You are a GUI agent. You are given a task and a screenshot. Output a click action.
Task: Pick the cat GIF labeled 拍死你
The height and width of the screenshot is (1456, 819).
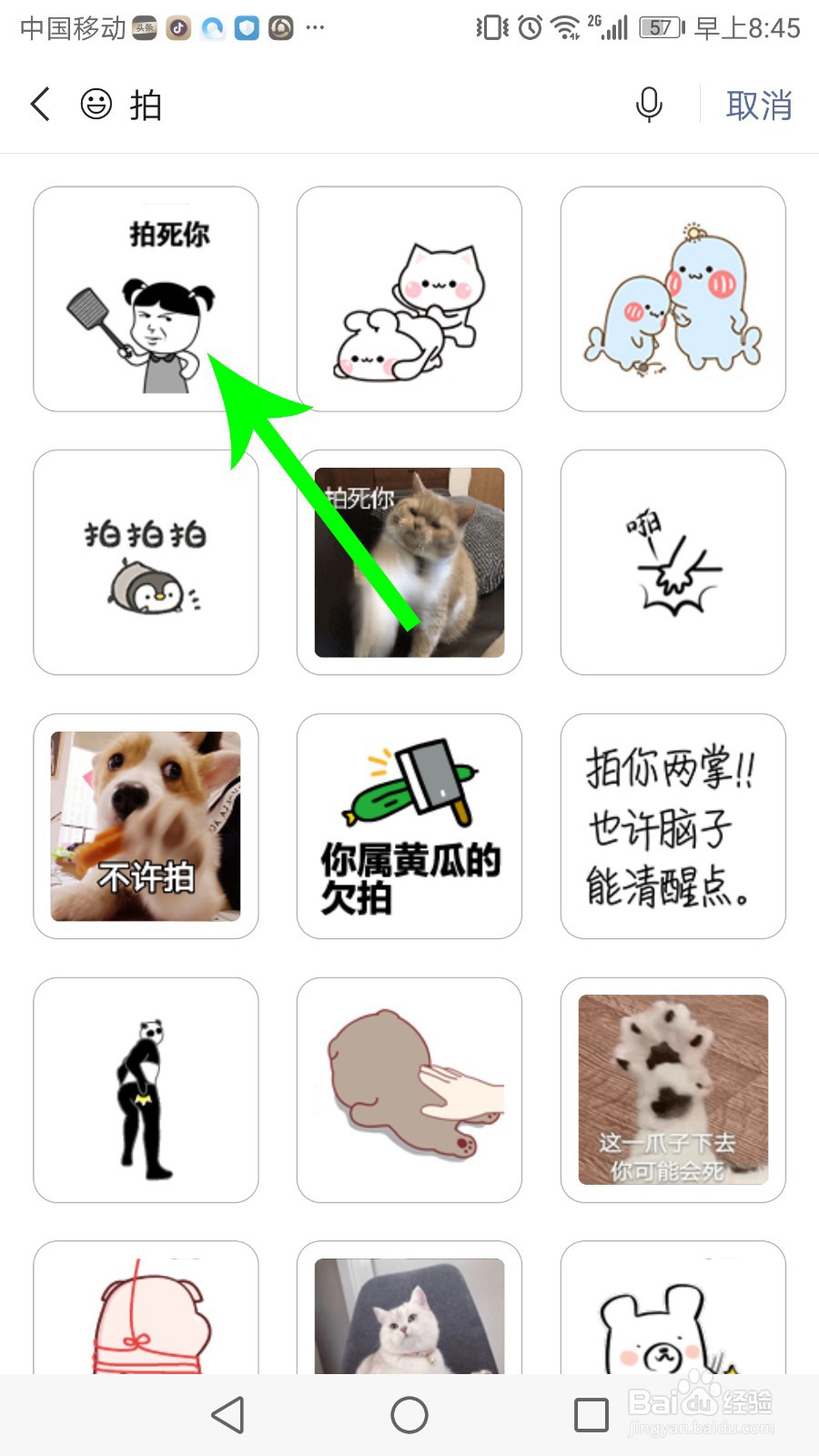click(x=409, y=562)
